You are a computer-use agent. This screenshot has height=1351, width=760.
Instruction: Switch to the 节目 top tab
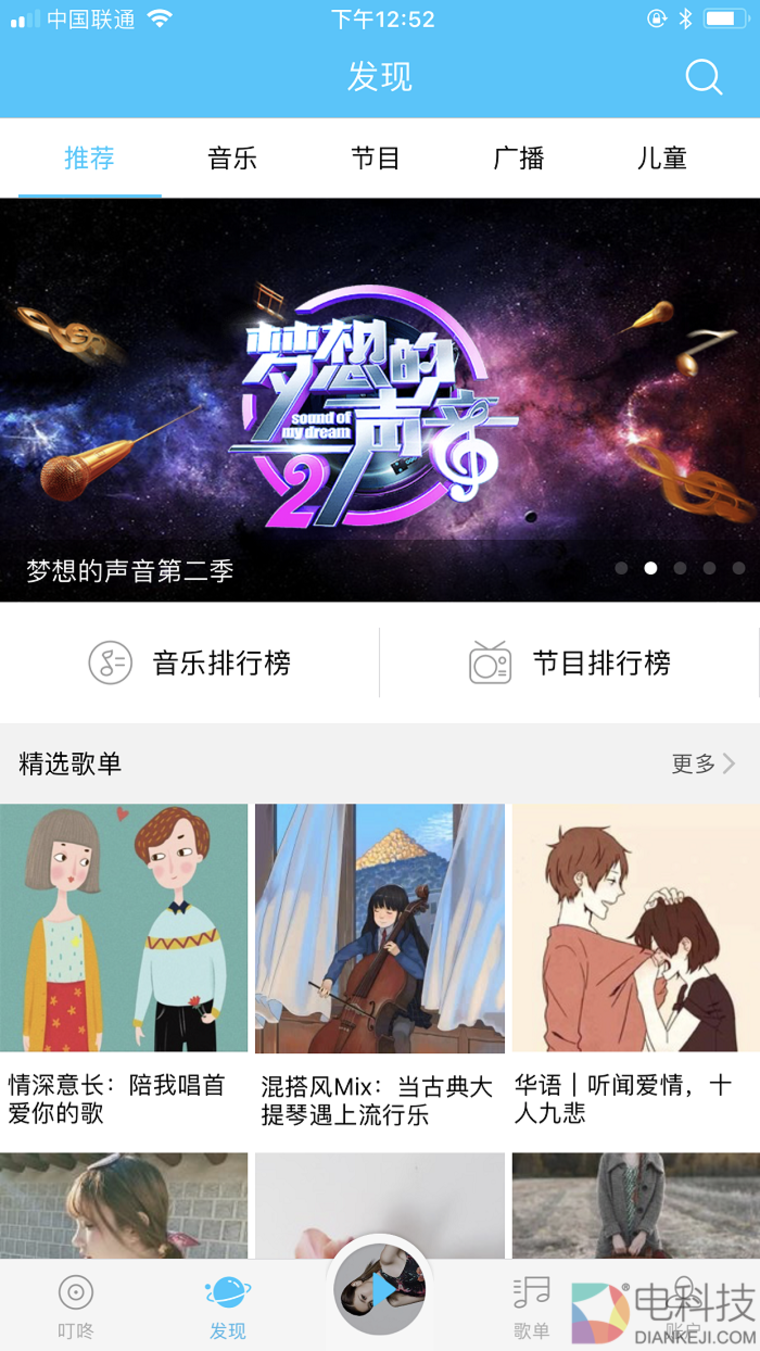click(375, 158)
